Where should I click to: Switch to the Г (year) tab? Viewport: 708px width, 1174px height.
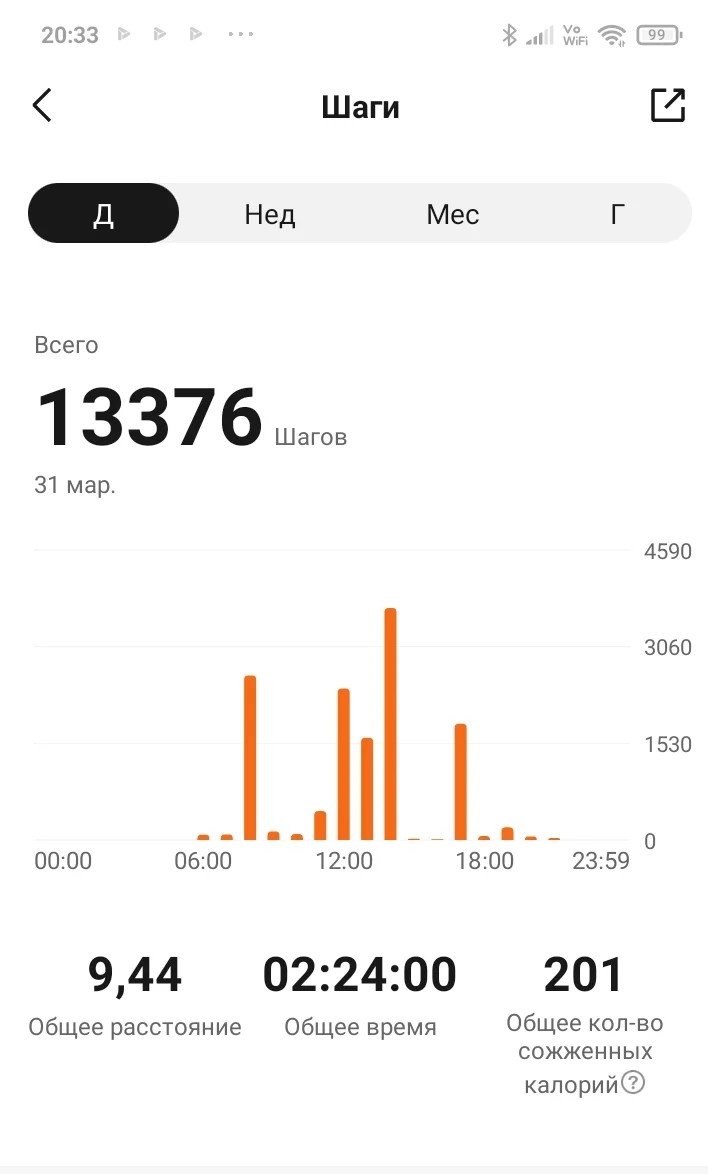pyautogui.click(x=618, y=214)
